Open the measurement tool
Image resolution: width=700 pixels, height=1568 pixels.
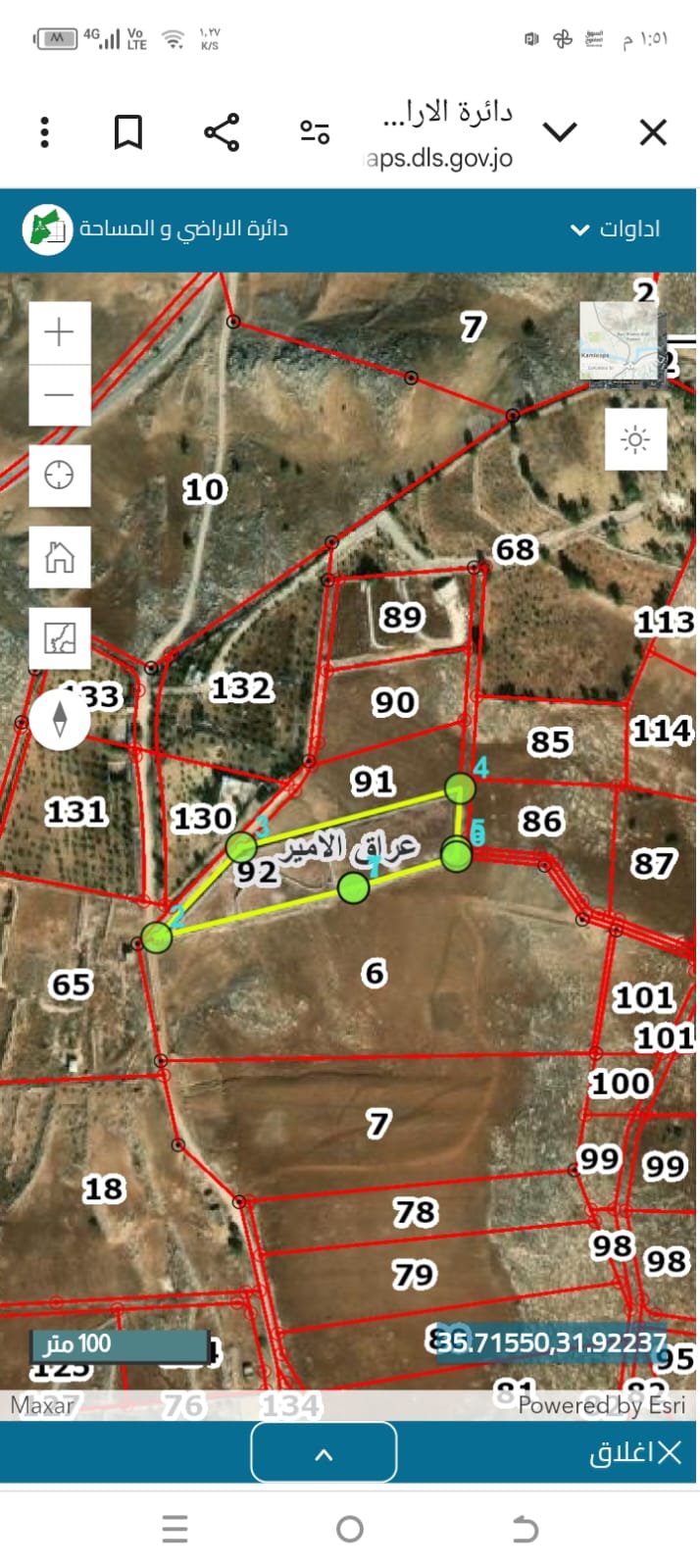pos(60,637)
